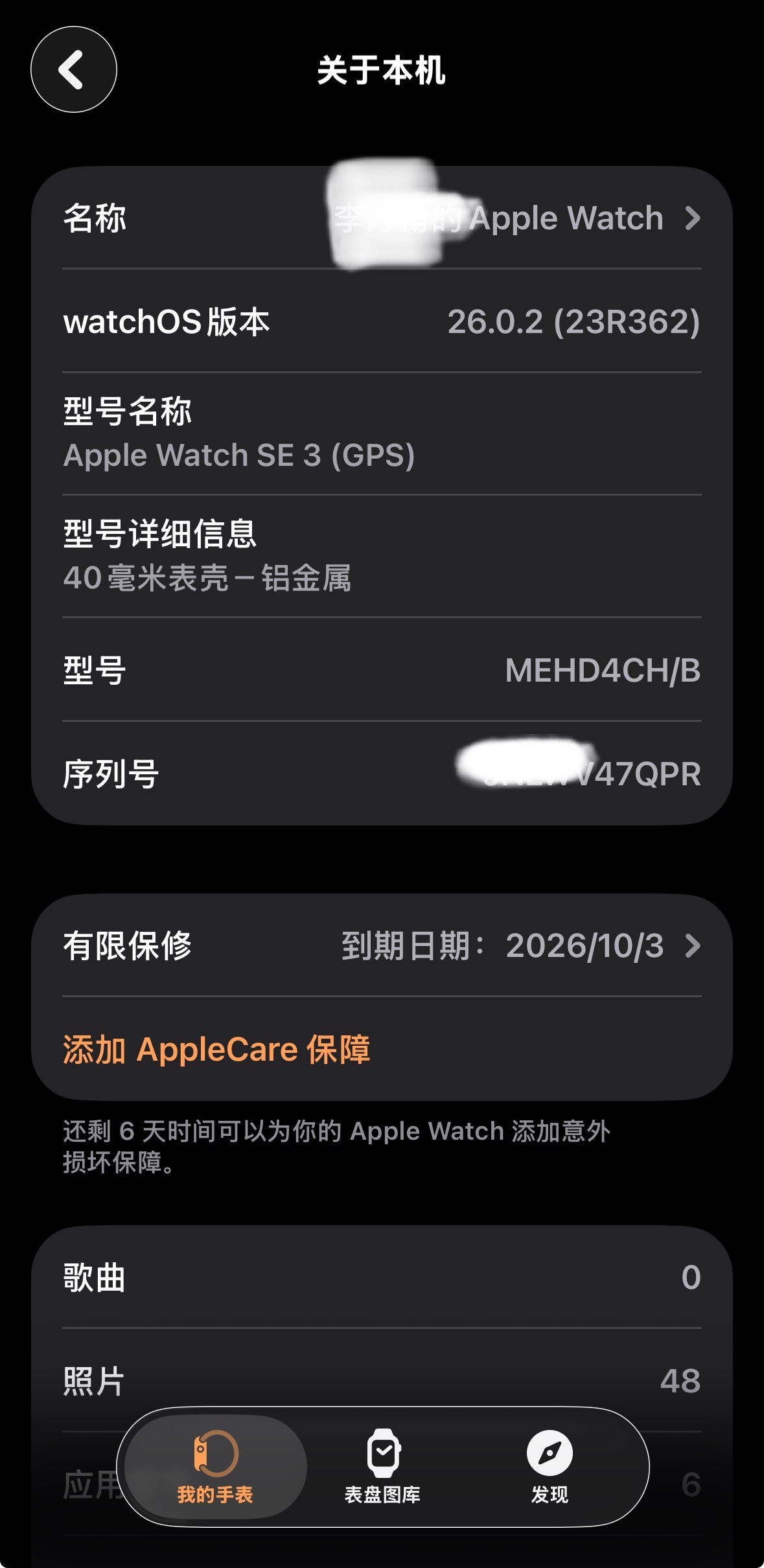Go back from 关于本机 page
Viewport: 764px width, 1568px height.
73,69
